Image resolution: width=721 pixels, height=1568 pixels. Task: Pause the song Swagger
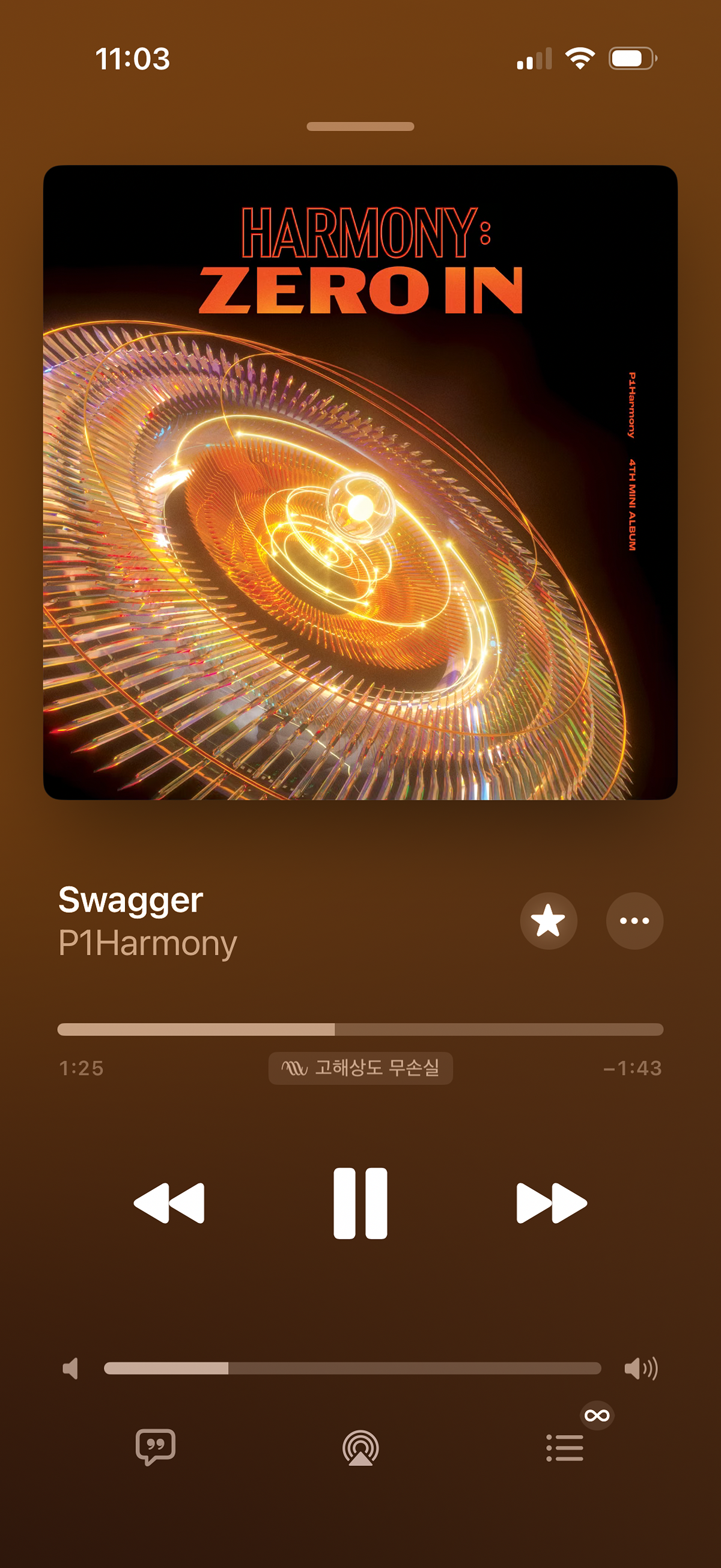[x=360, y=1203]
